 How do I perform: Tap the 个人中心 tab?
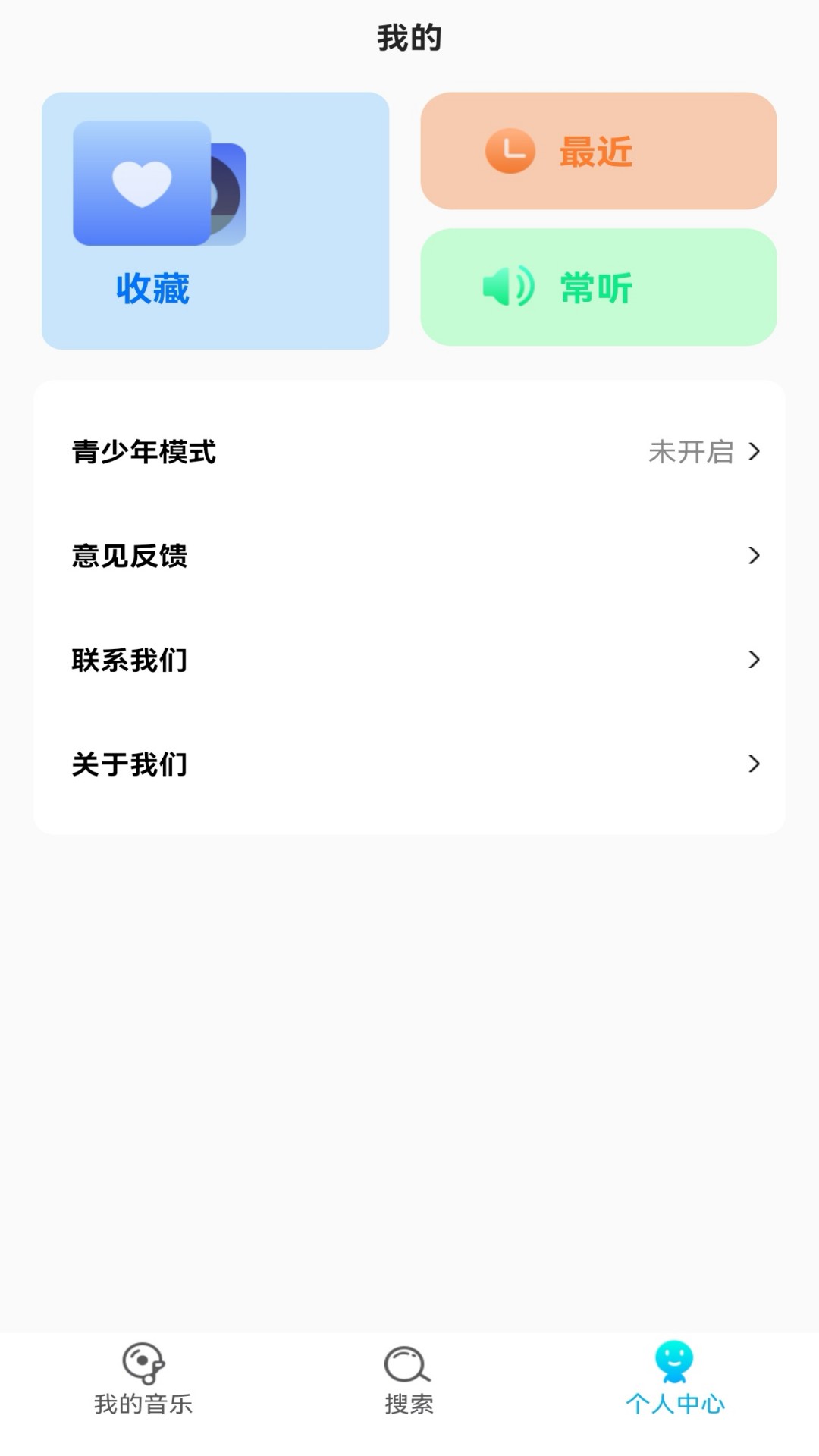pyautogui.click(x=675, y=1380)
